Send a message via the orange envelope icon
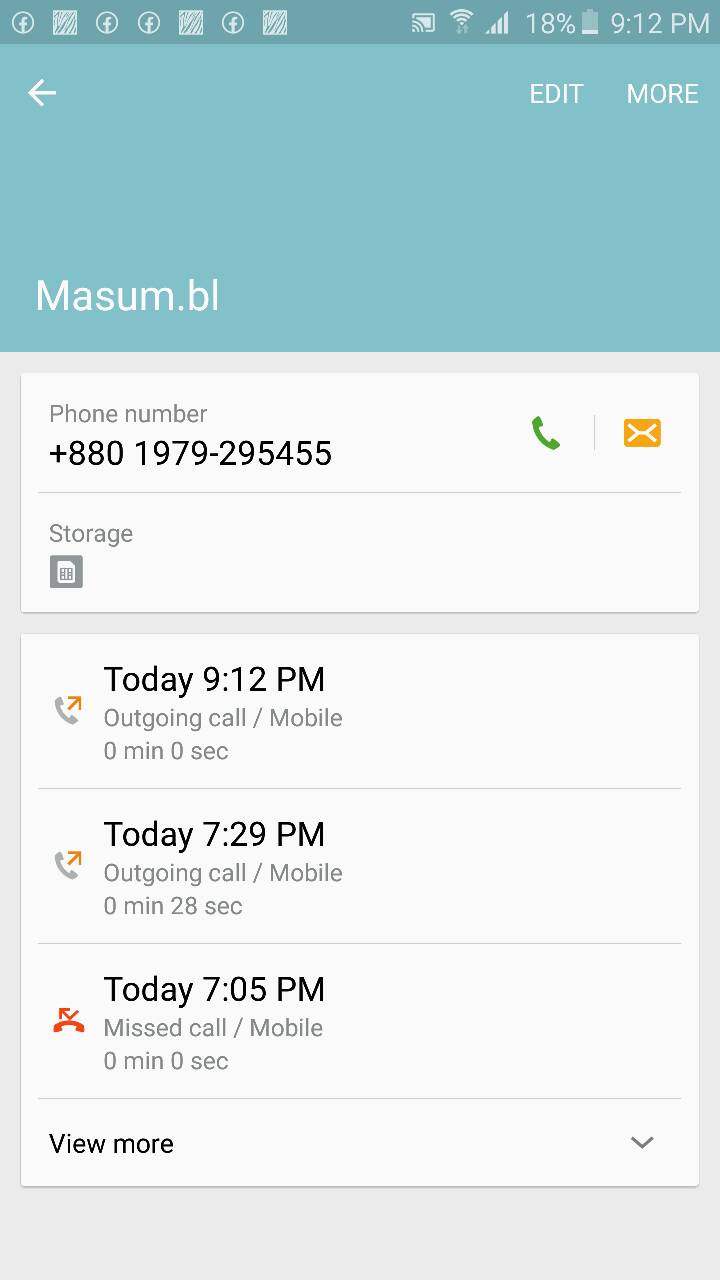The width and height of the screenshot is (720, 1280). point(642,433)
